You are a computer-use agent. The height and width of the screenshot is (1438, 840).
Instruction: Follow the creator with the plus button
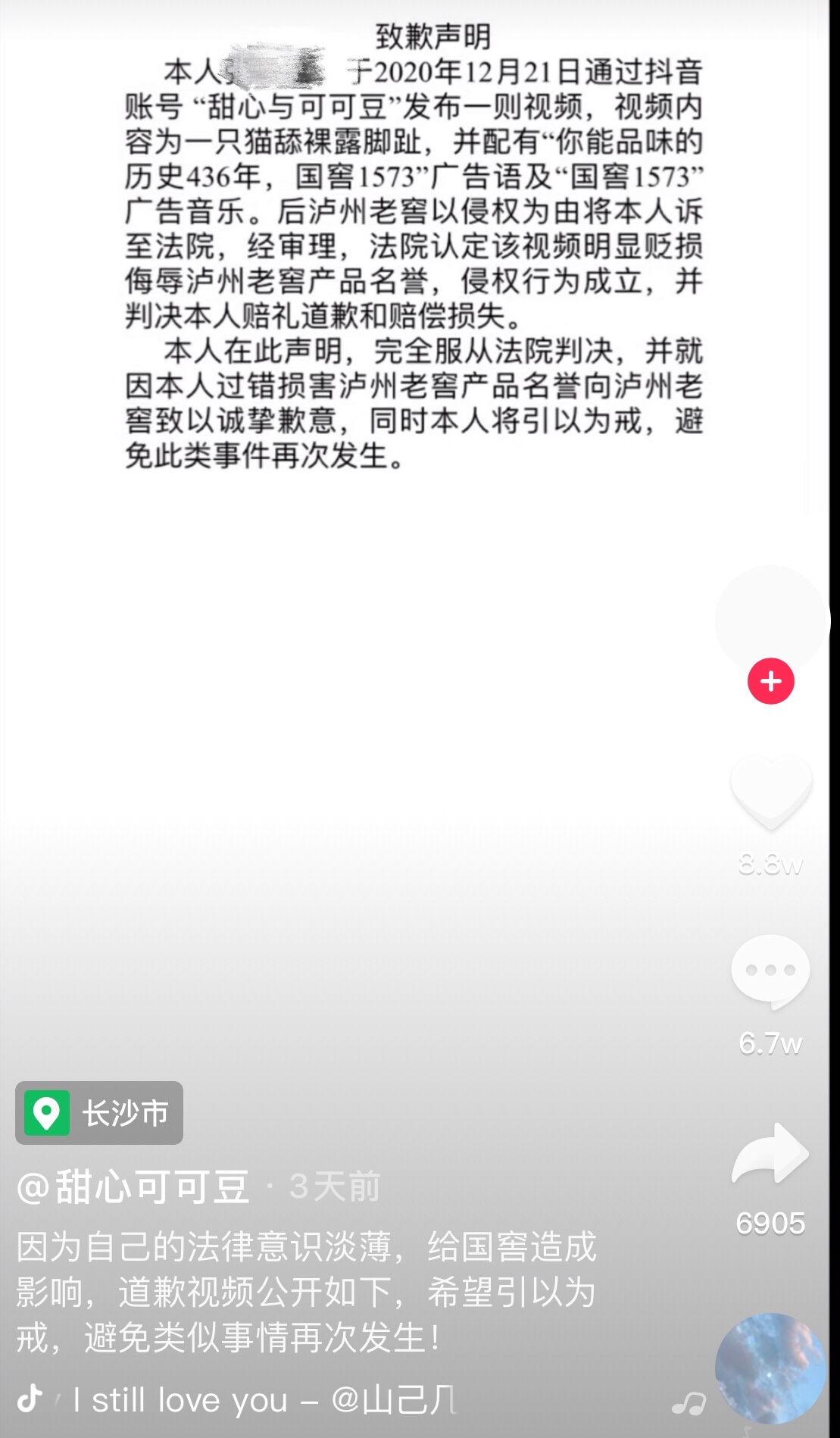click(x=770, y=681)
